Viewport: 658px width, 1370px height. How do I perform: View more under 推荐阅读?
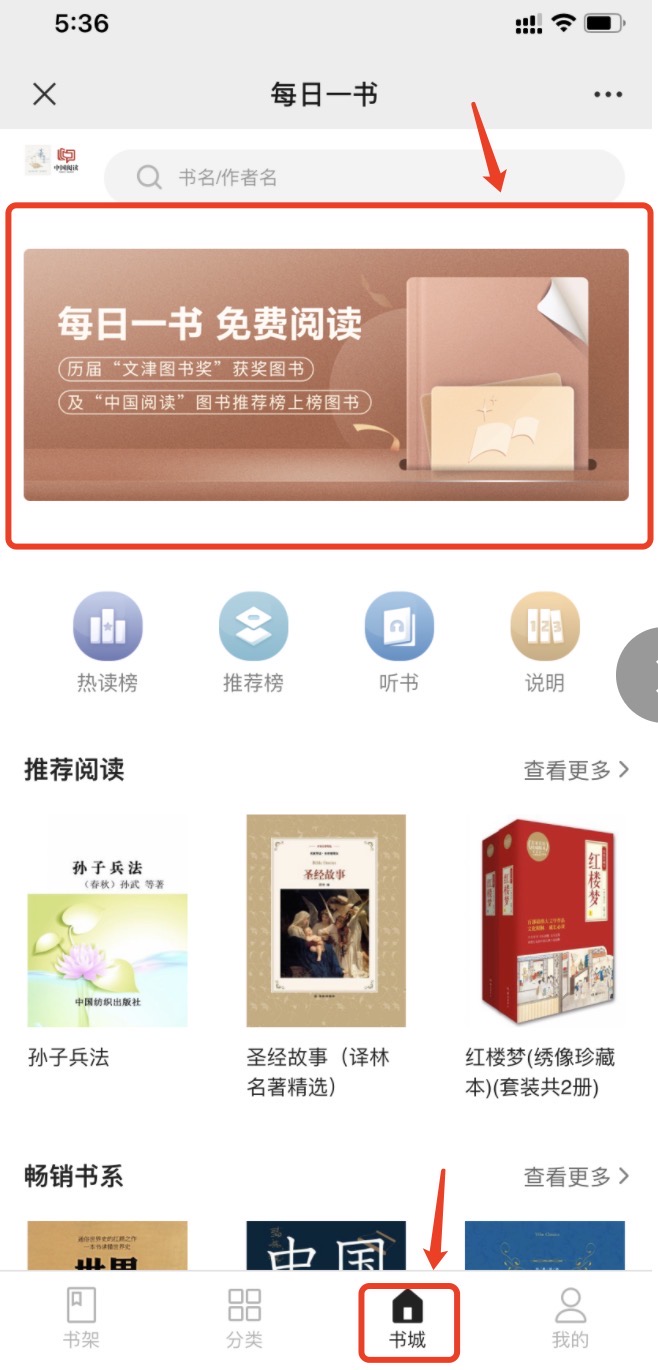(576, 770)
